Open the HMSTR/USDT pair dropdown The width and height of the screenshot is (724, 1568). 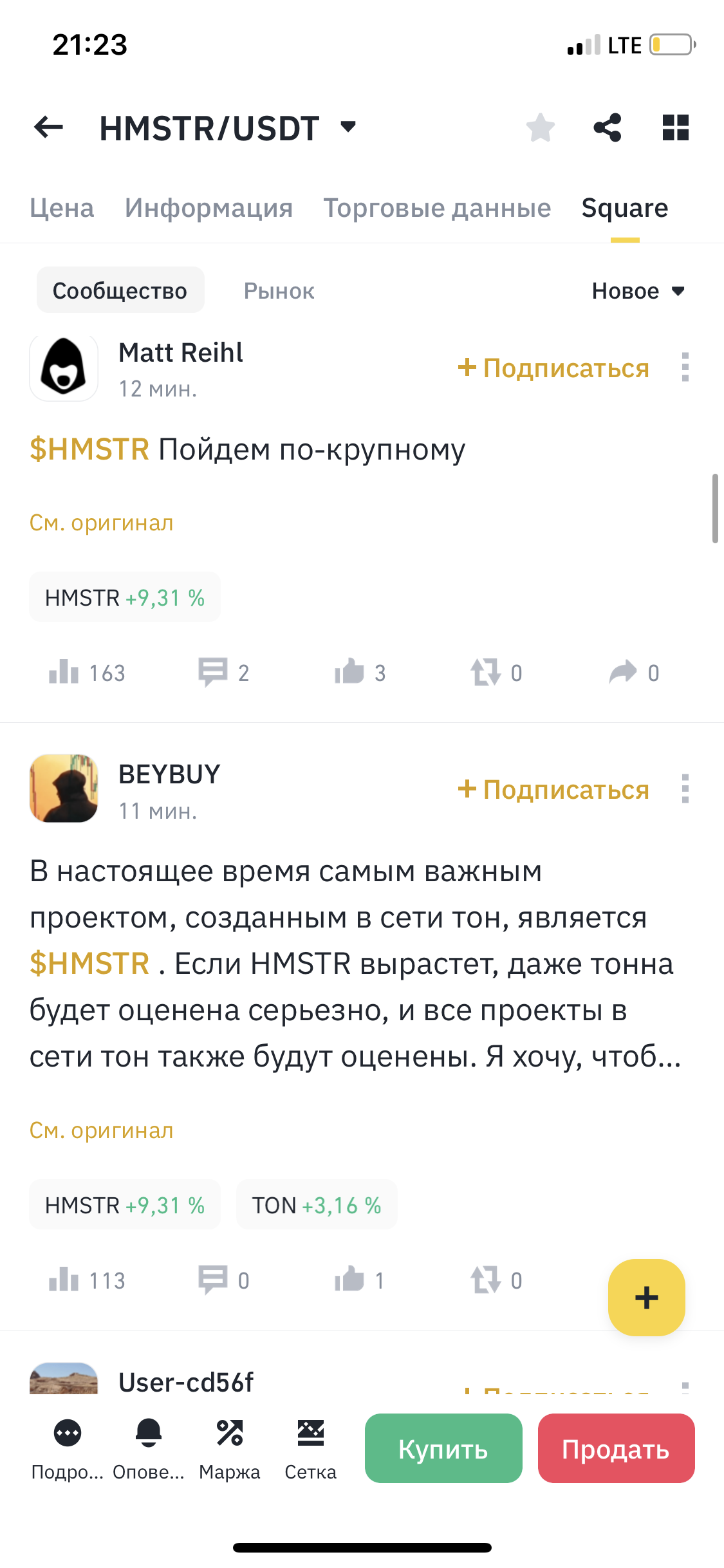click(x=348, y=127)
